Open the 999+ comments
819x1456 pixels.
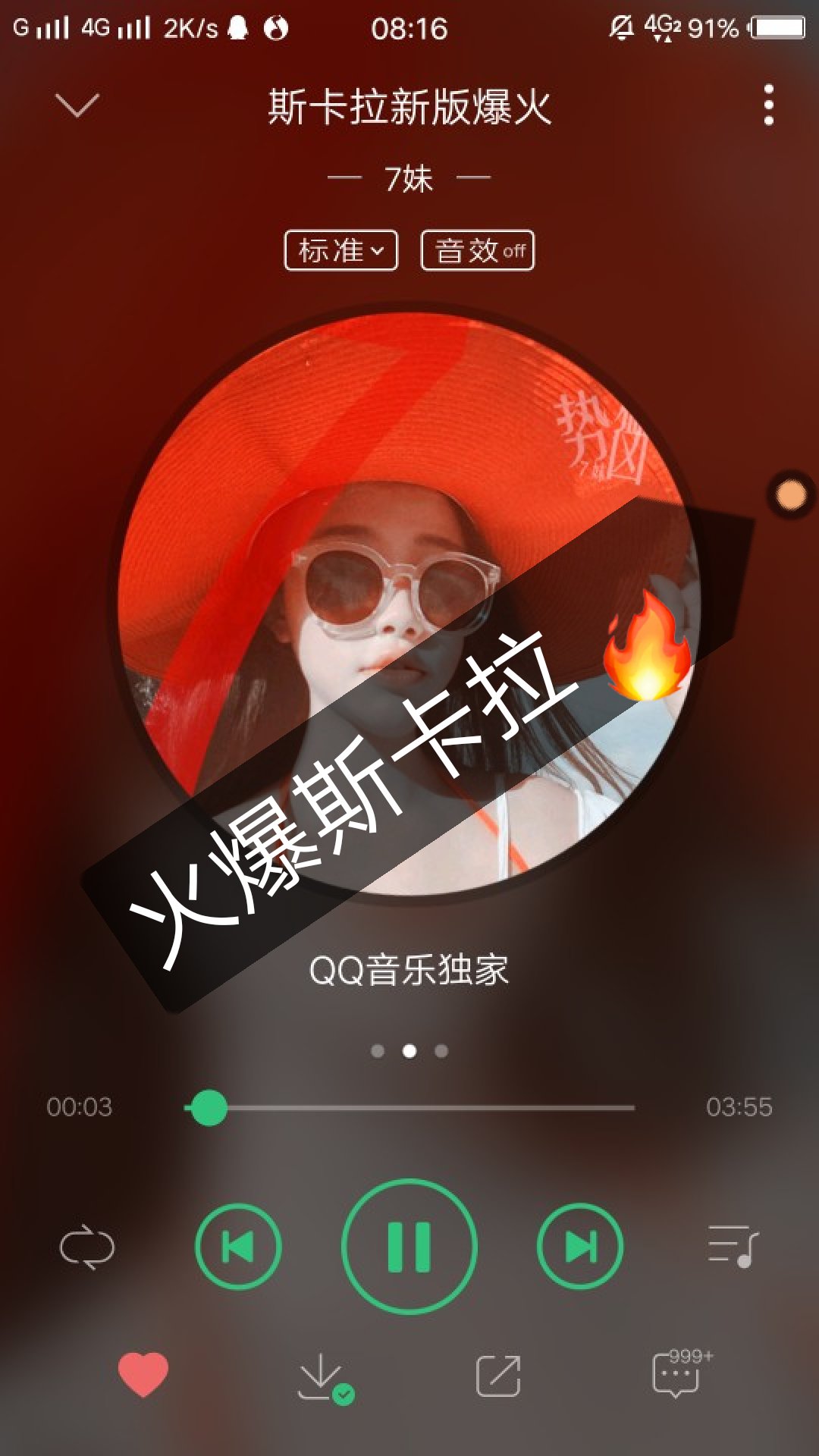coord(681,1372)
